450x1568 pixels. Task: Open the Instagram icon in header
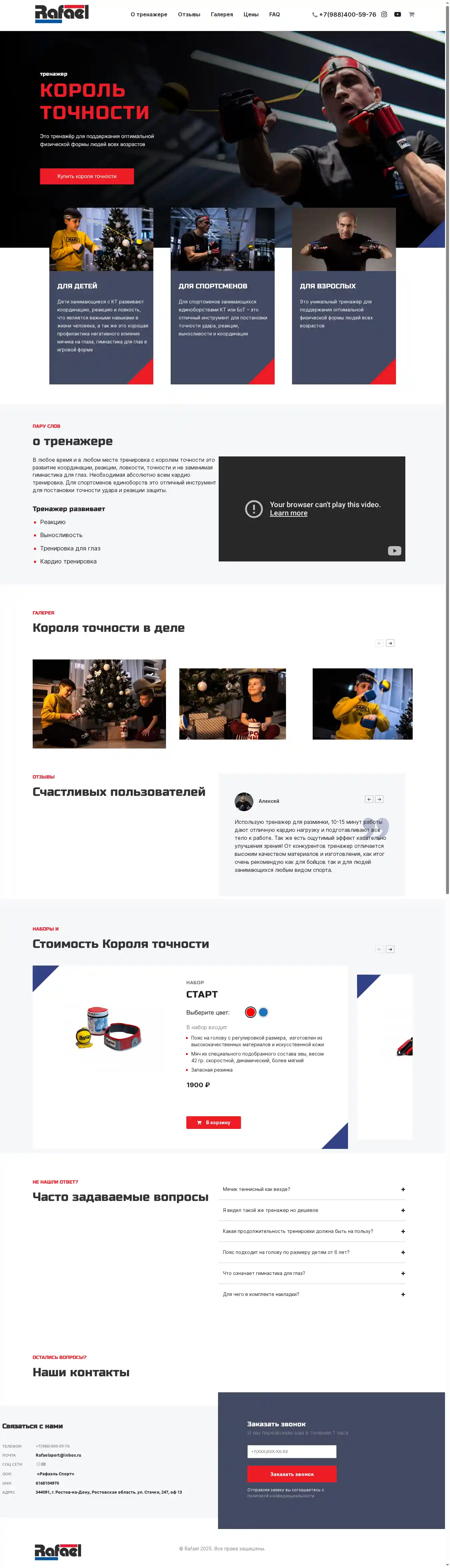(x=384, y=15)
